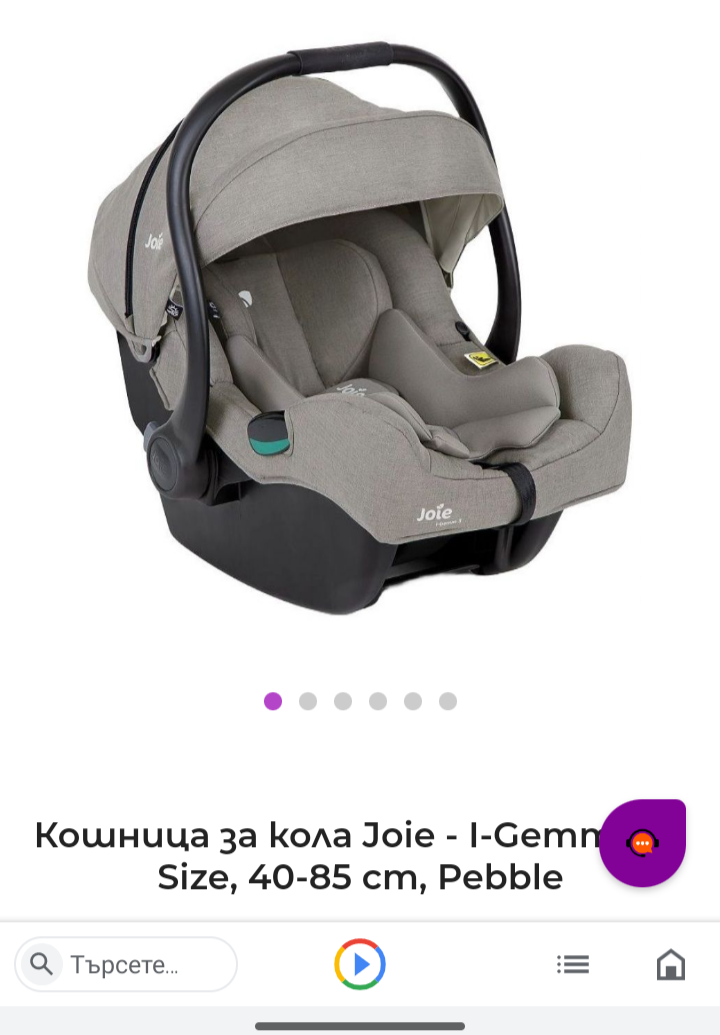Tap the Търсете… search field

[125, 964]
